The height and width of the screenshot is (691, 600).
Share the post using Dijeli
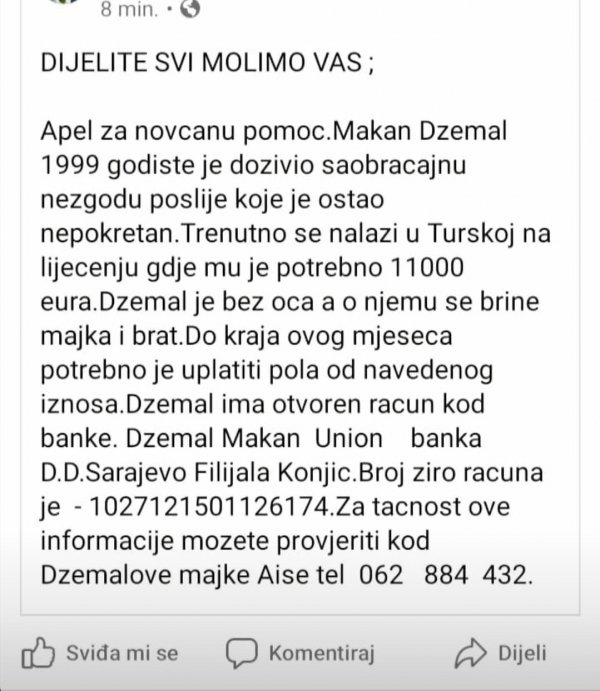pyautogui.click(x=500, y=653)
